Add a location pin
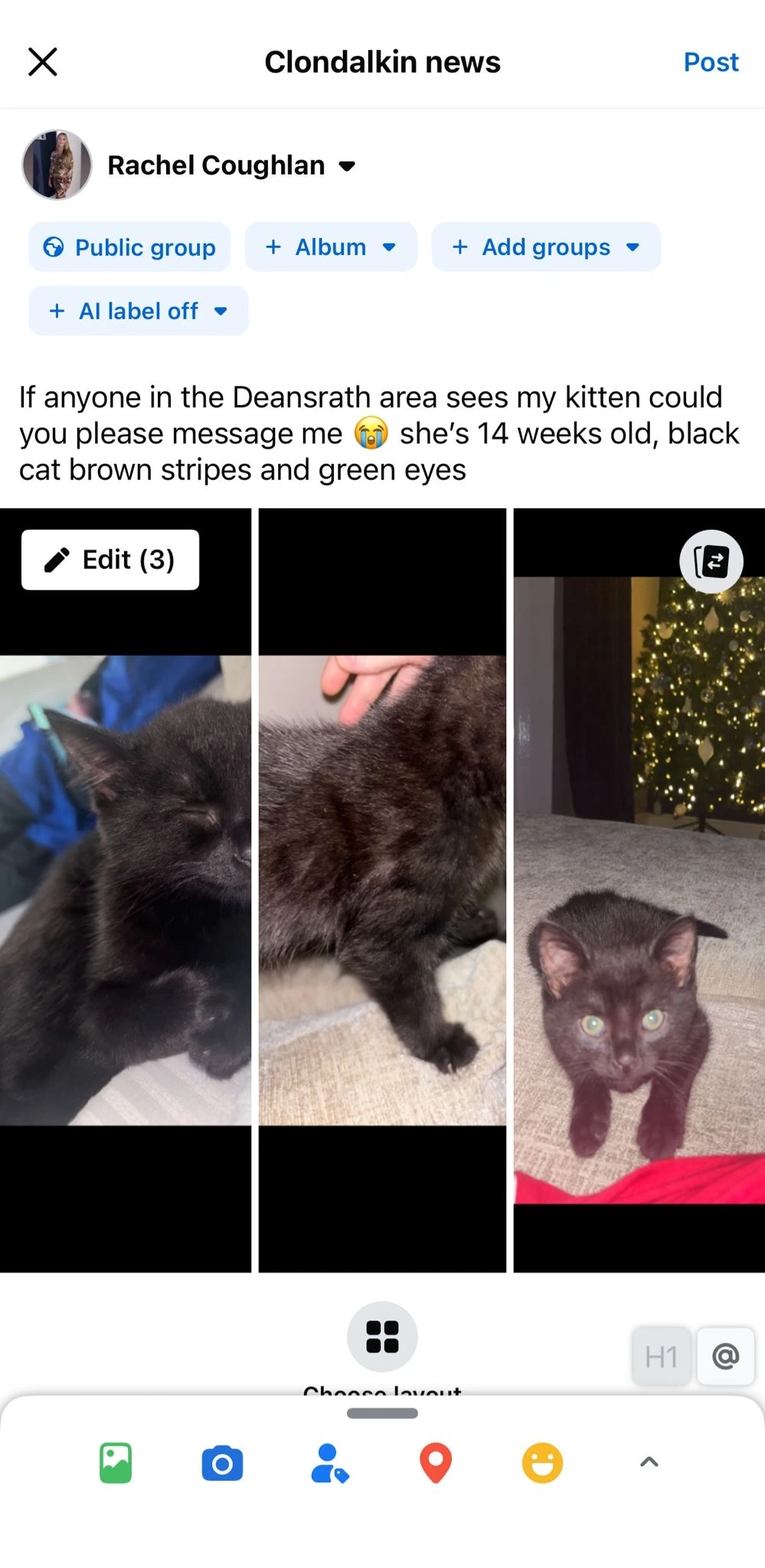 pos(436,1463)
